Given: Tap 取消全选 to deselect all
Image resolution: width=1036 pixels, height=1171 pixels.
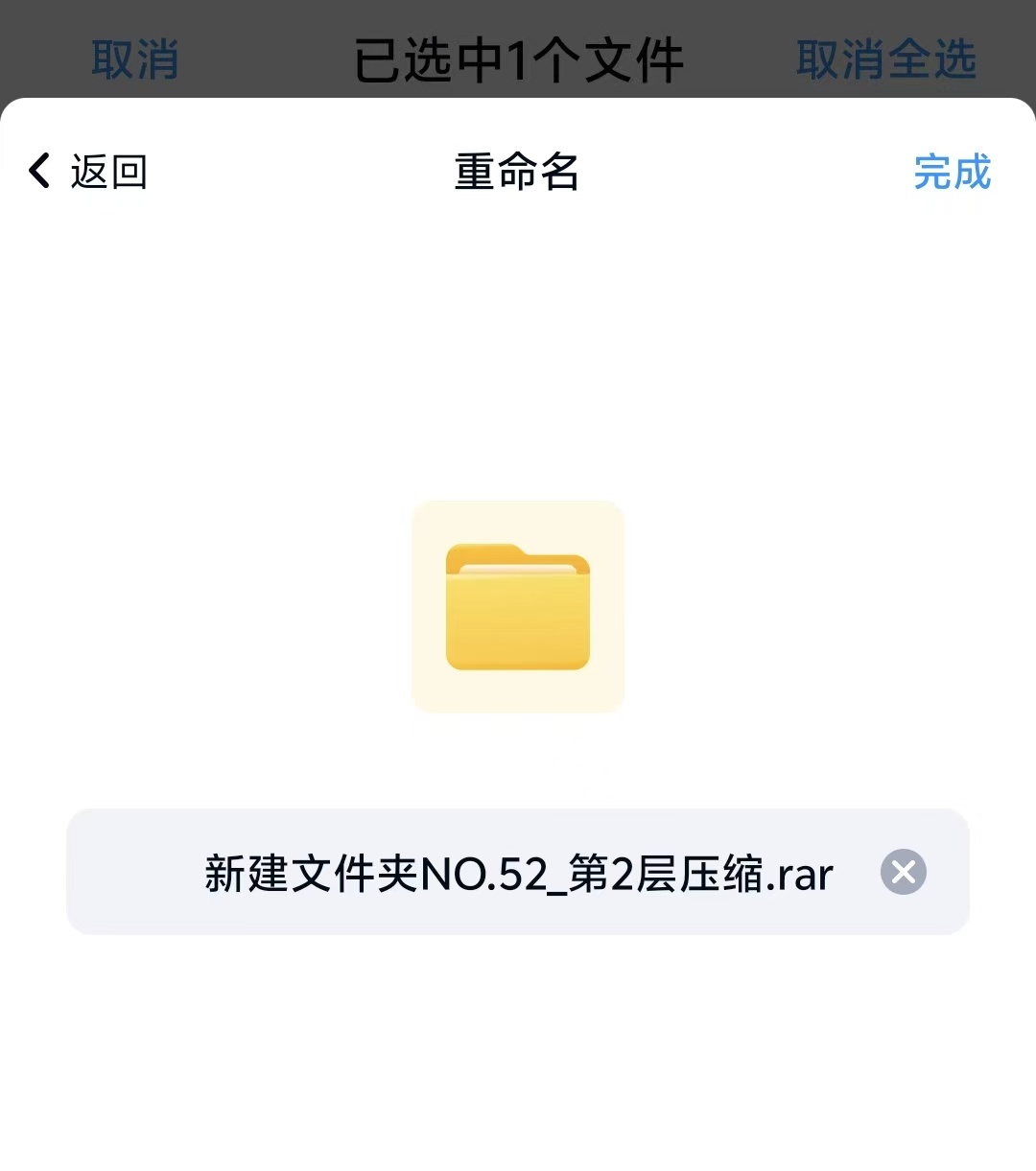Looking at the screenshot, I should 885,59.
